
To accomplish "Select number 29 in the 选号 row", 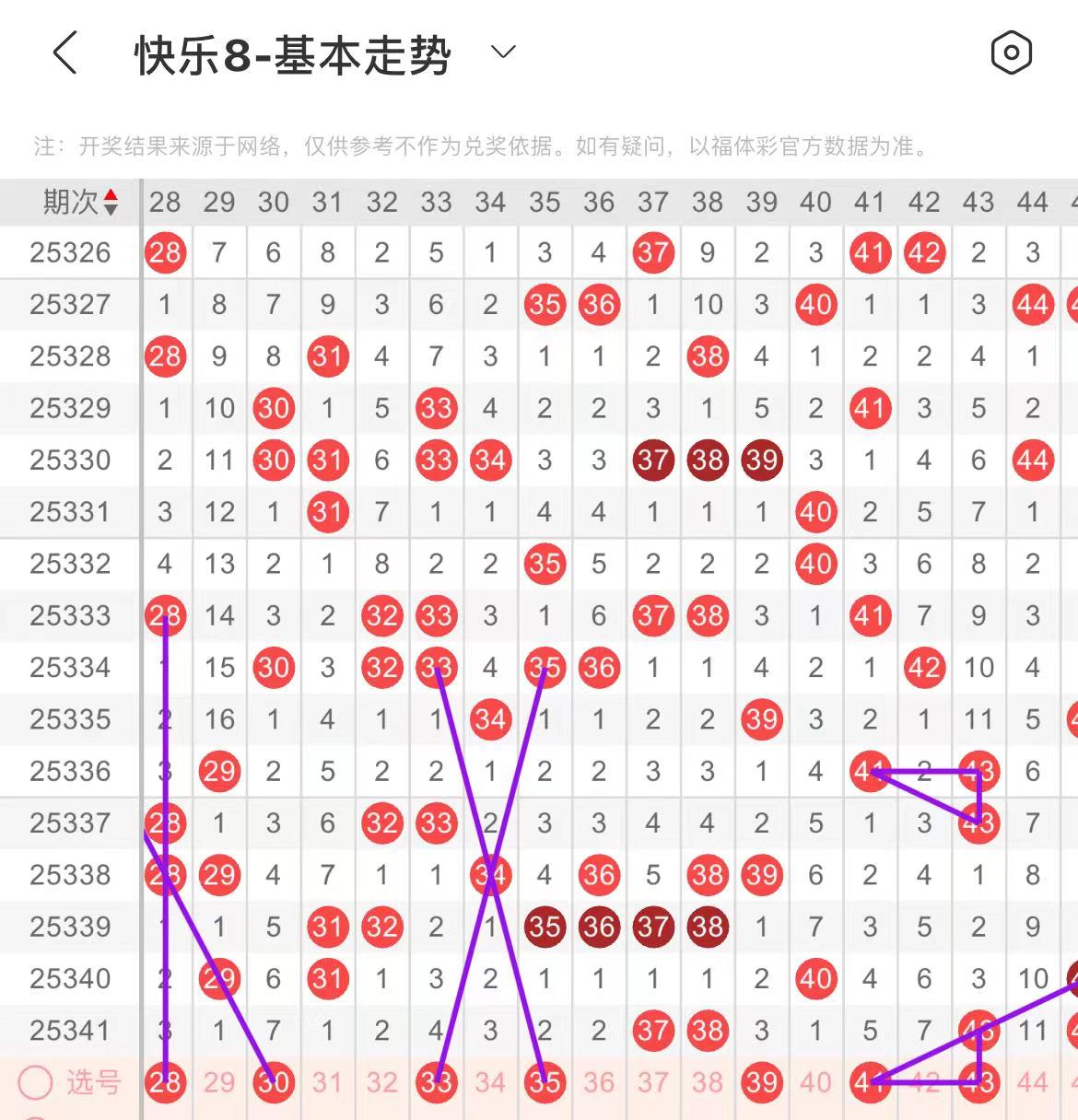I will tap(219, 1082).
